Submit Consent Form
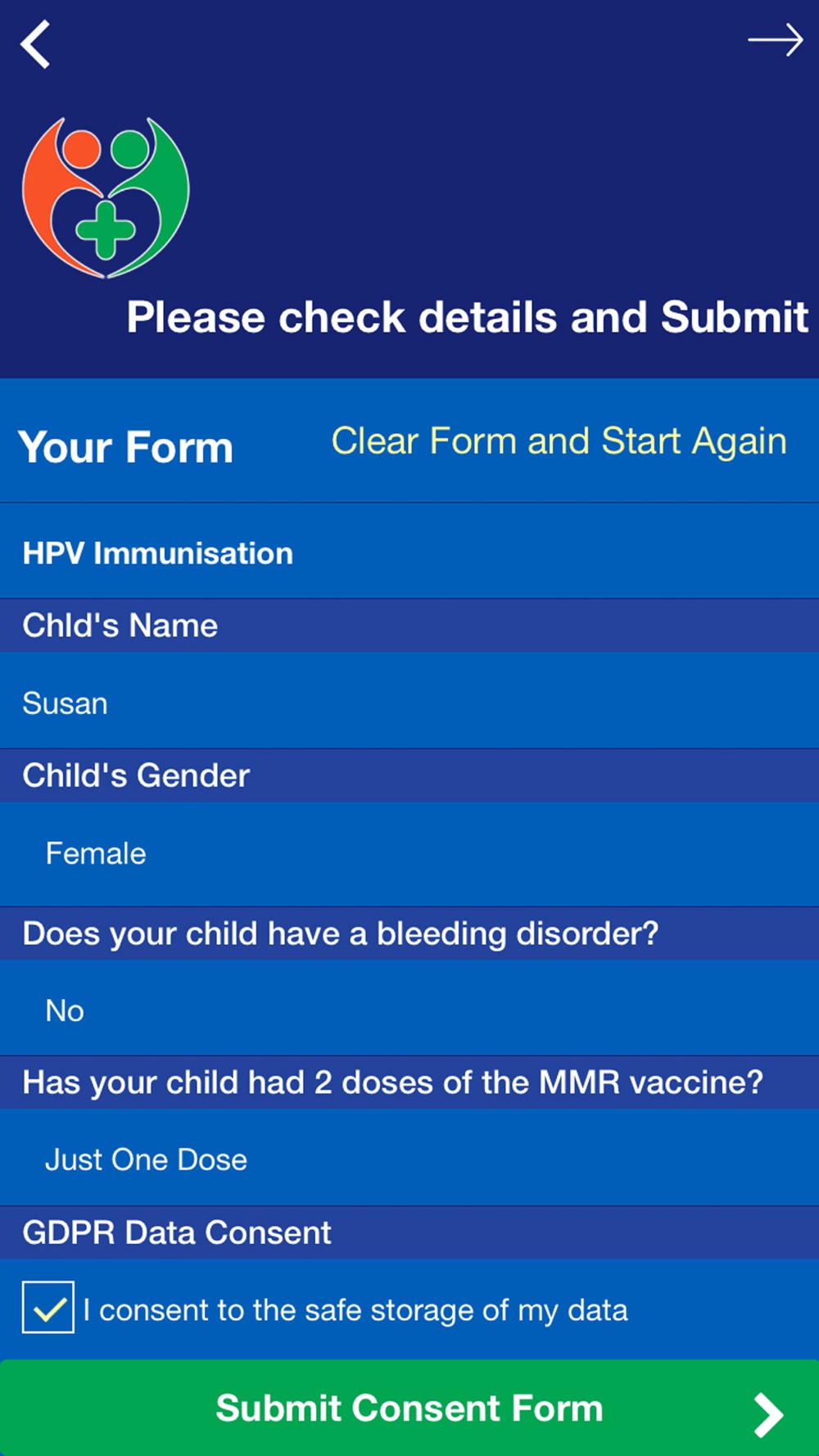The image size is (819, 1456). tap(409, 1409)
